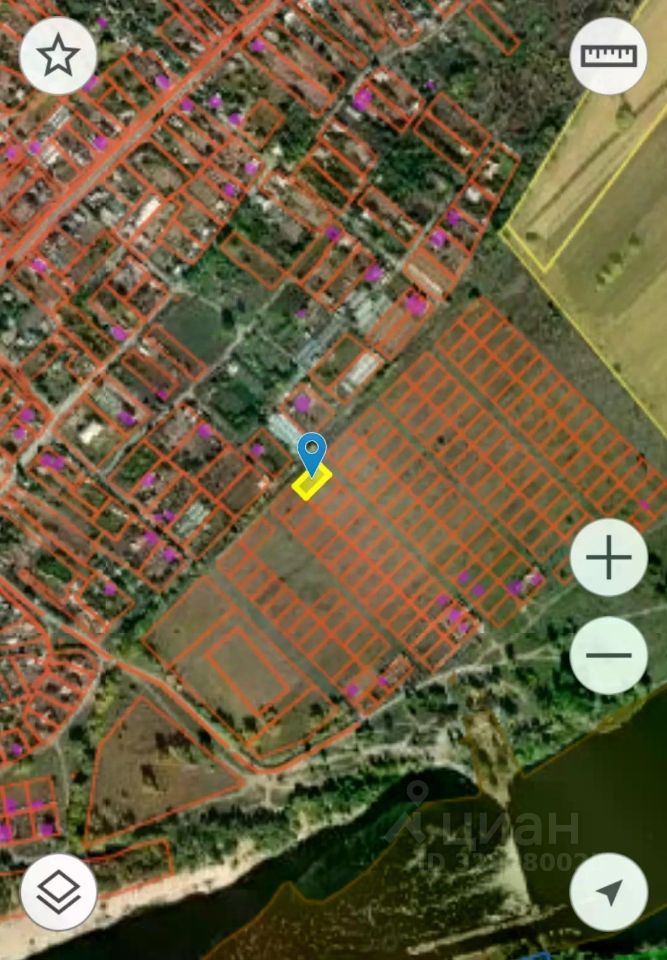Center the map on my location
Image resolution: width=667 pixels, height=960 pixels.
[608, 891]
